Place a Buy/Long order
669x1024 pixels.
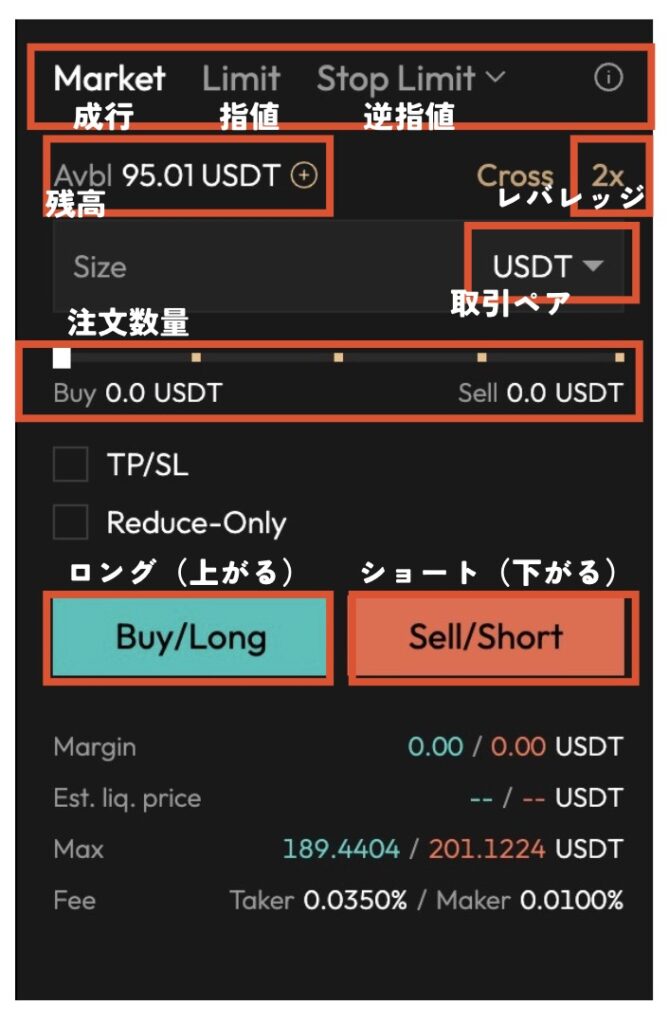pos(189,638)
